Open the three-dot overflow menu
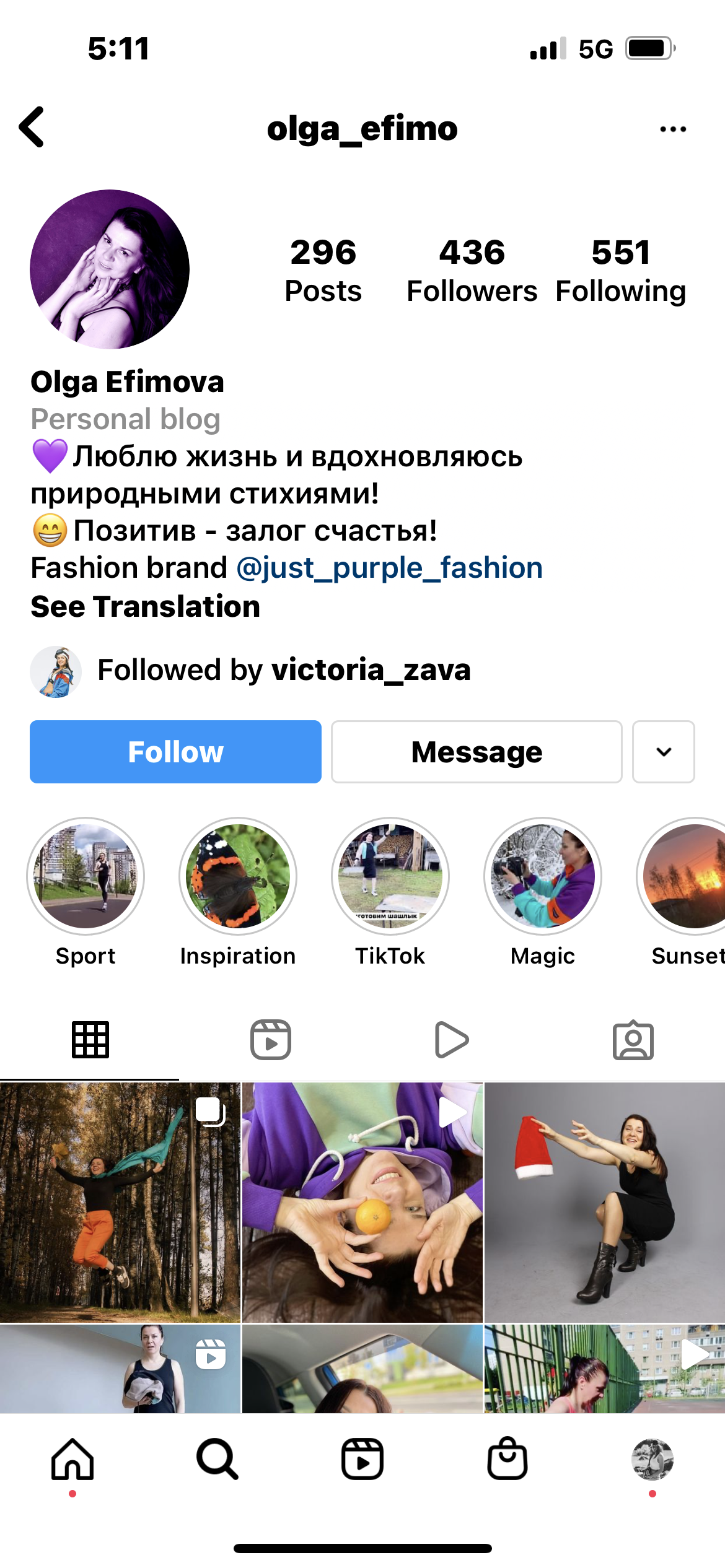Screen dimensions: 725x1568 (672, 129)
